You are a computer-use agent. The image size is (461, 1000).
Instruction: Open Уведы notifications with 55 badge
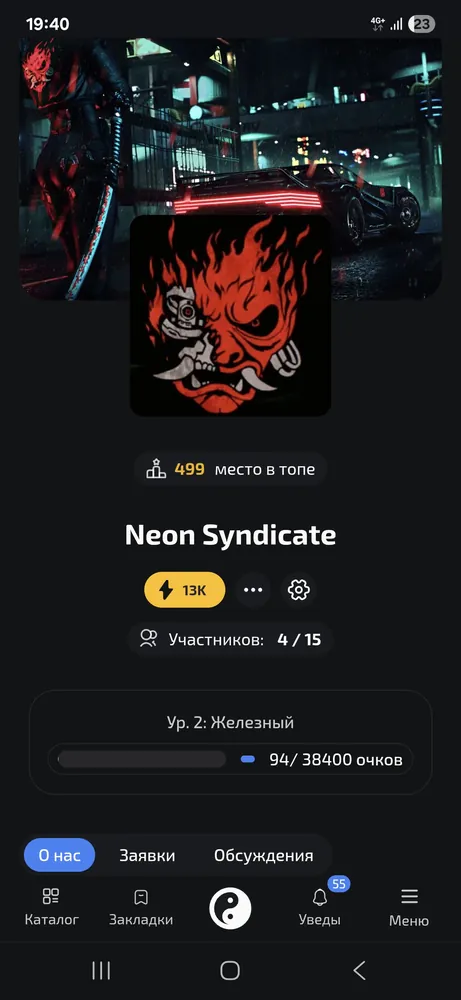[x=319, y=908]
